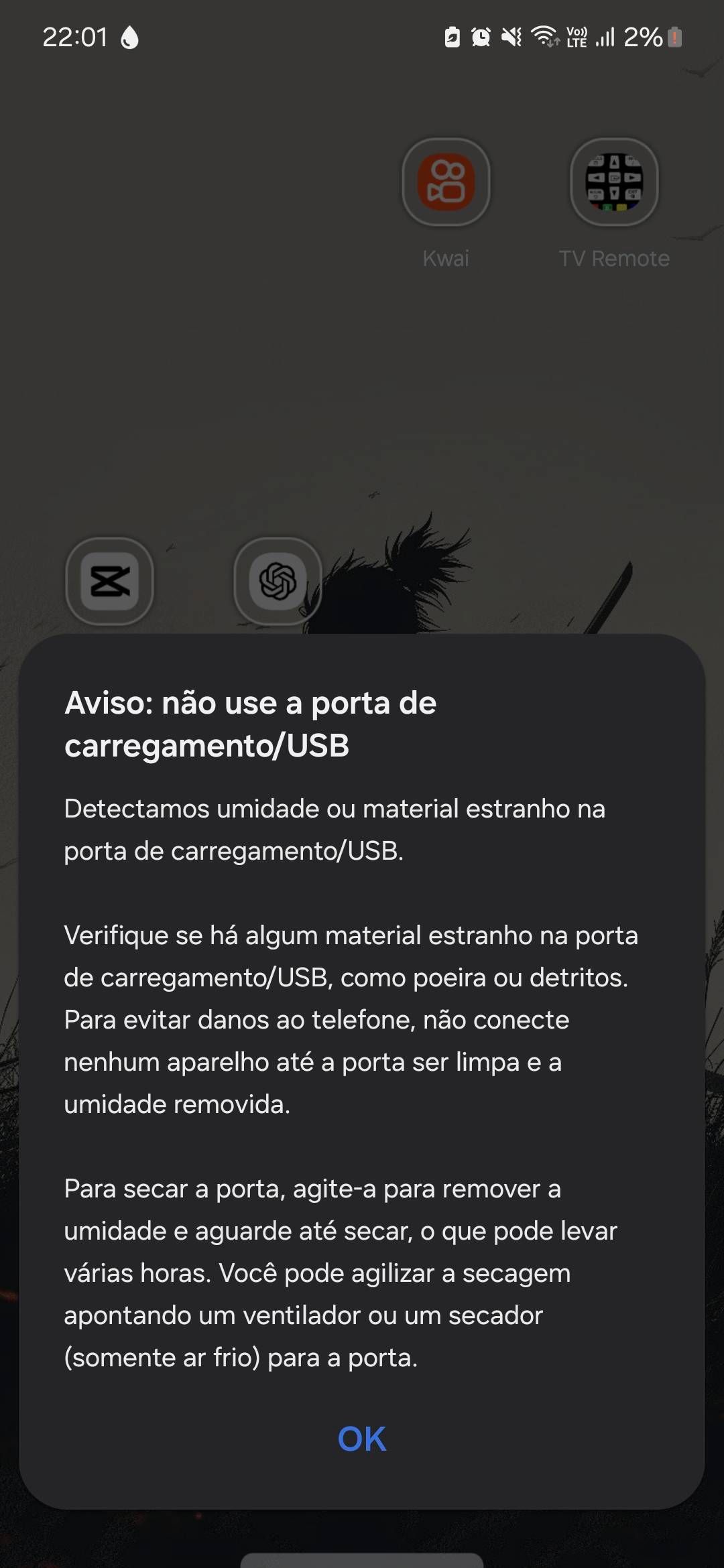Screen dimensions: 724x1568
Task: Tap the TV Remote label text
Action: [x=614, y=259]
